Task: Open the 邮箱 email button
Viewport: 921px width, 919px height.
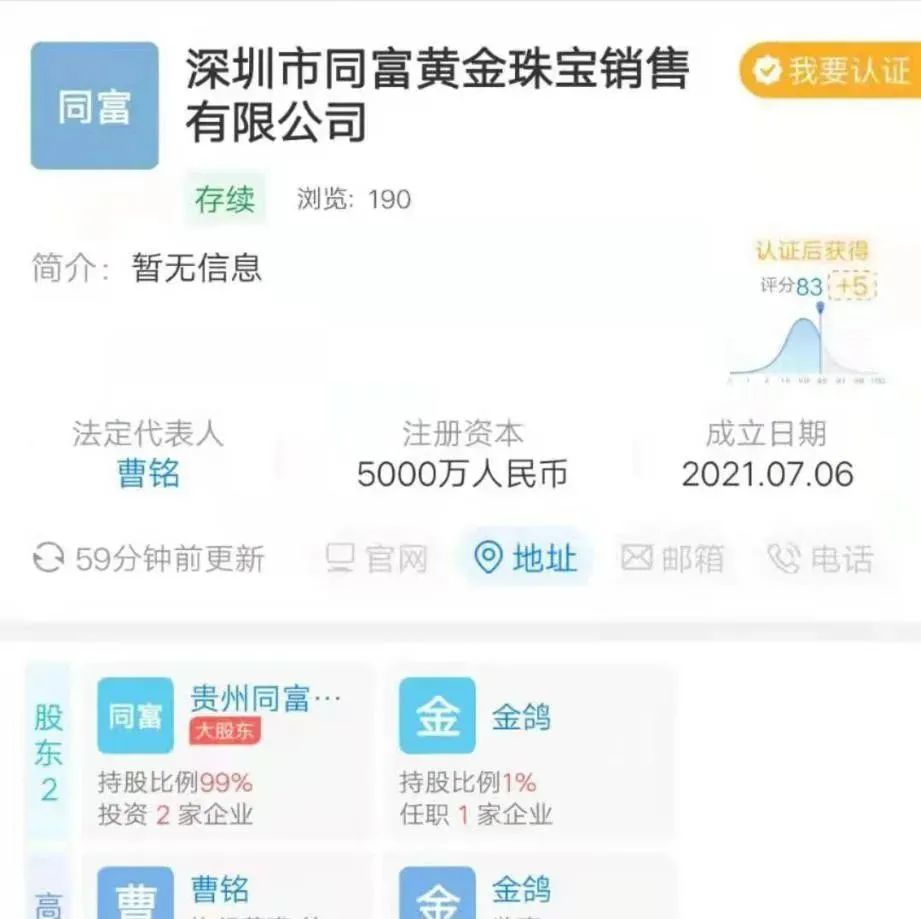Action: (x=673, y=558)
